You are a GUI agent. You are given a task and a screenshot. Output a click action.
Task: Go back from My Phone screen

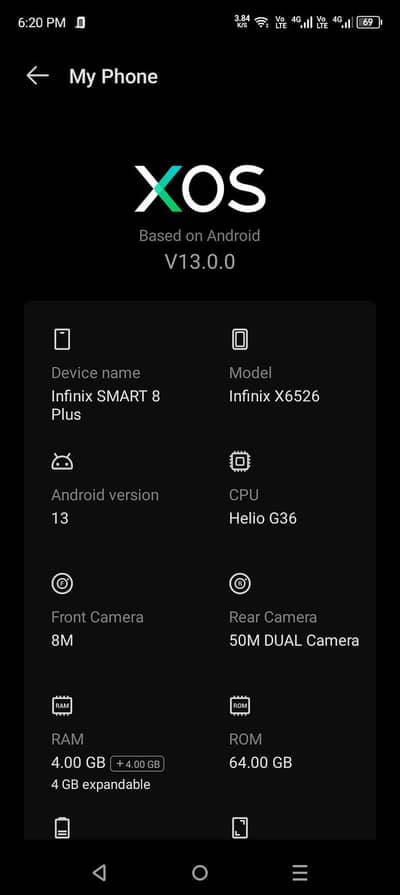pos(37,76)
